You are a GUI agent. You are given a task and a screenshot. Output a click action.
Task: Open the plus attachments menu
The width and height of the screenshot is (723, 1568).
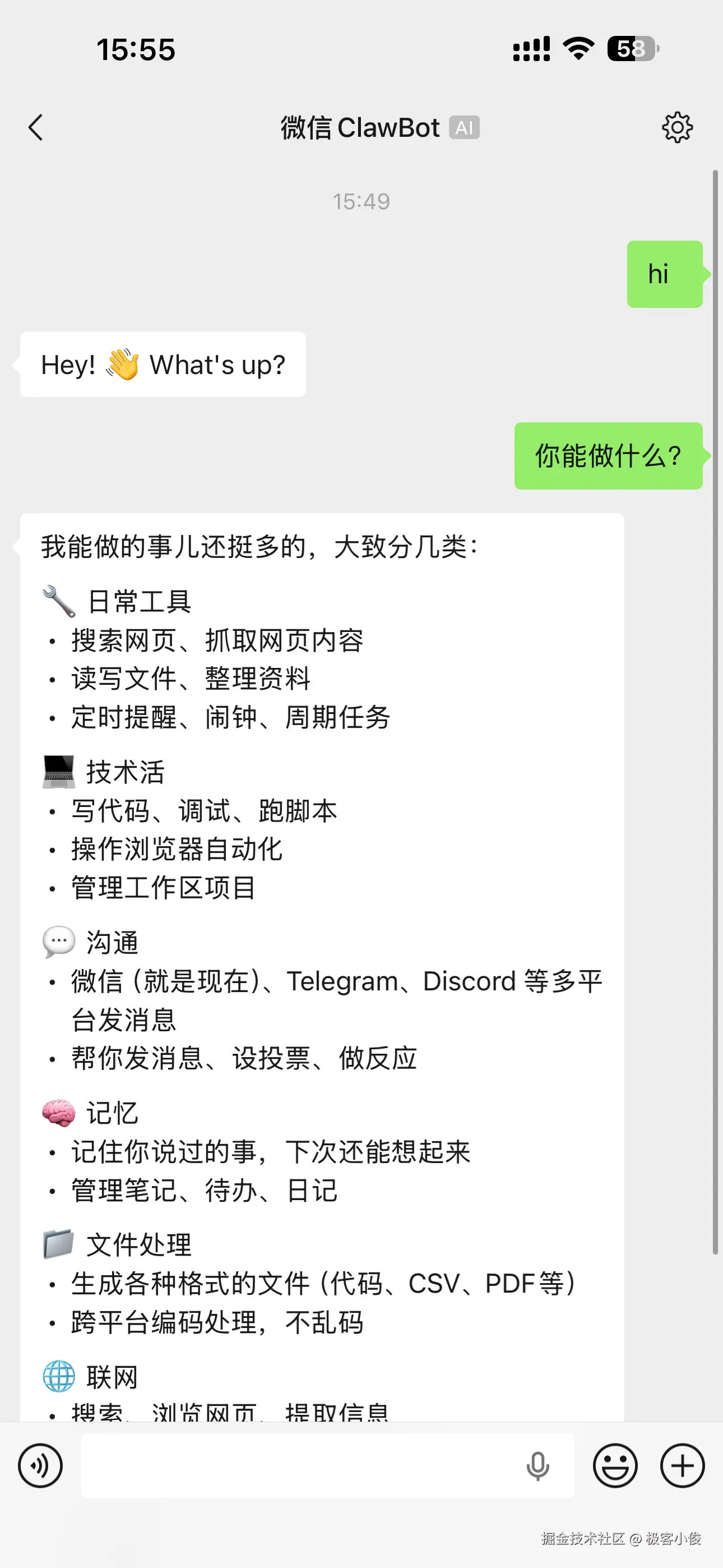point(682,1466)
